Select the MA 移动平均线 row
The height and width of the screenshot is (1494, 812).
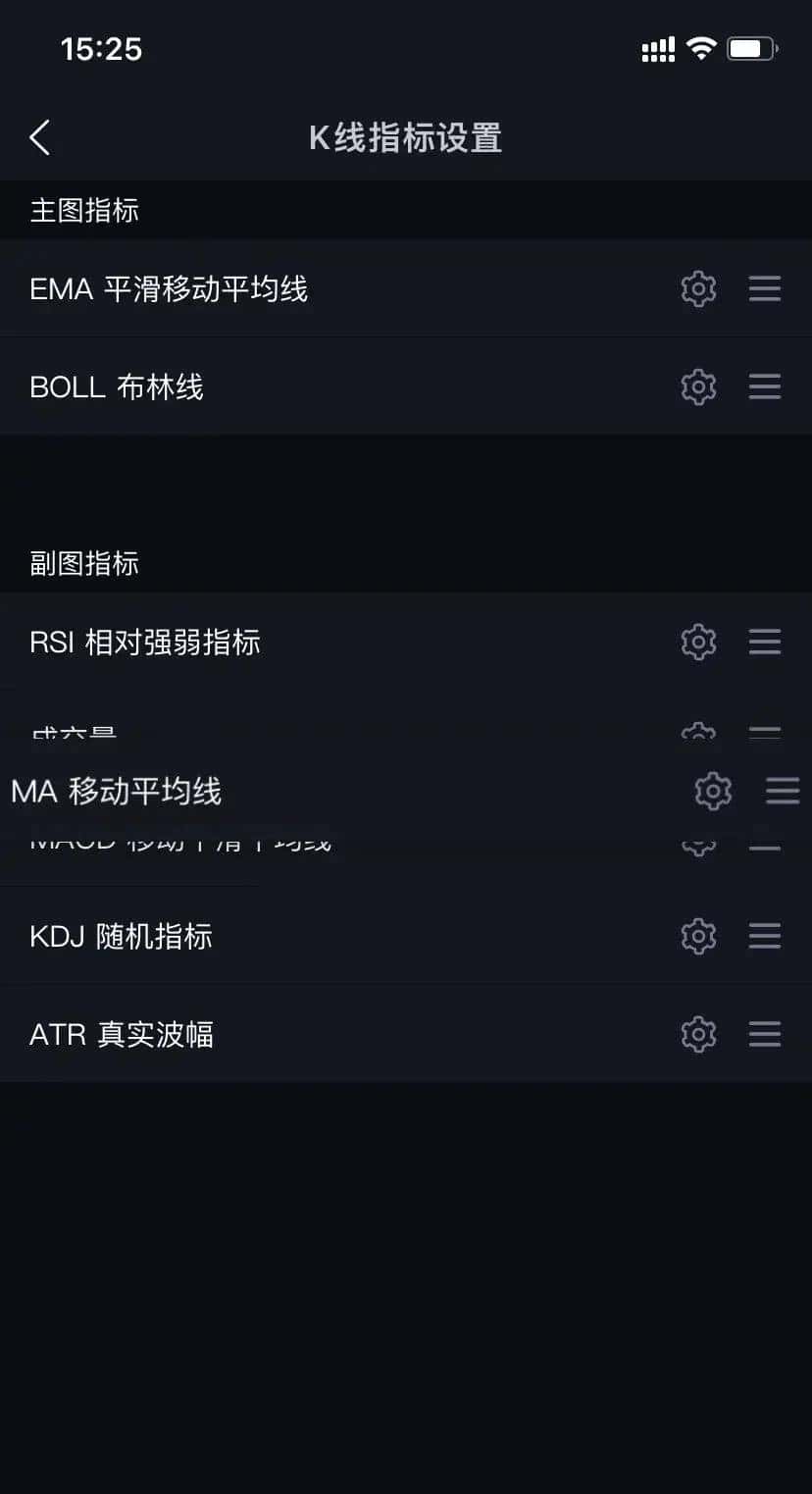tap(294, 791)
